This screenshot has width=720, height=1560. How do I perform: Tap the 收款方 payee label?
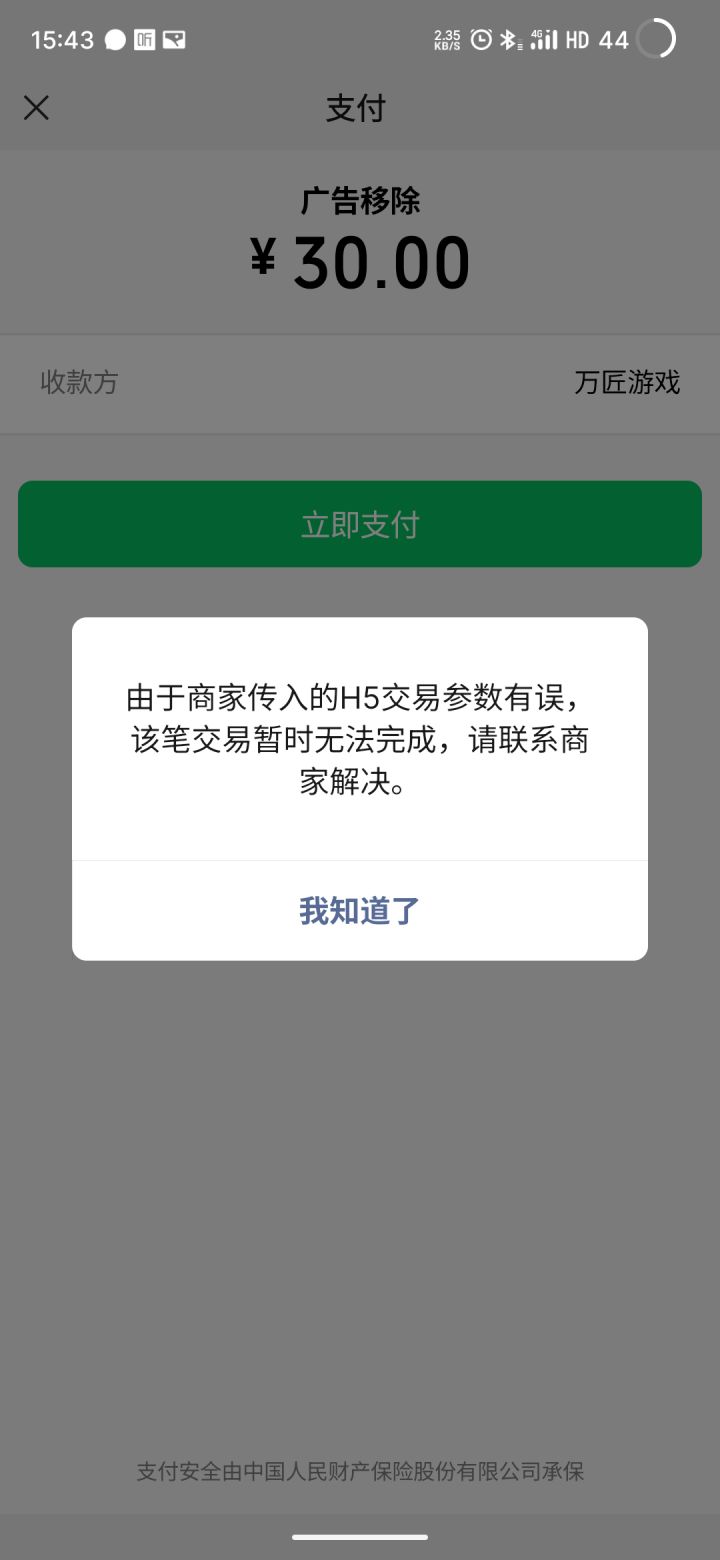tap(80, 383)
